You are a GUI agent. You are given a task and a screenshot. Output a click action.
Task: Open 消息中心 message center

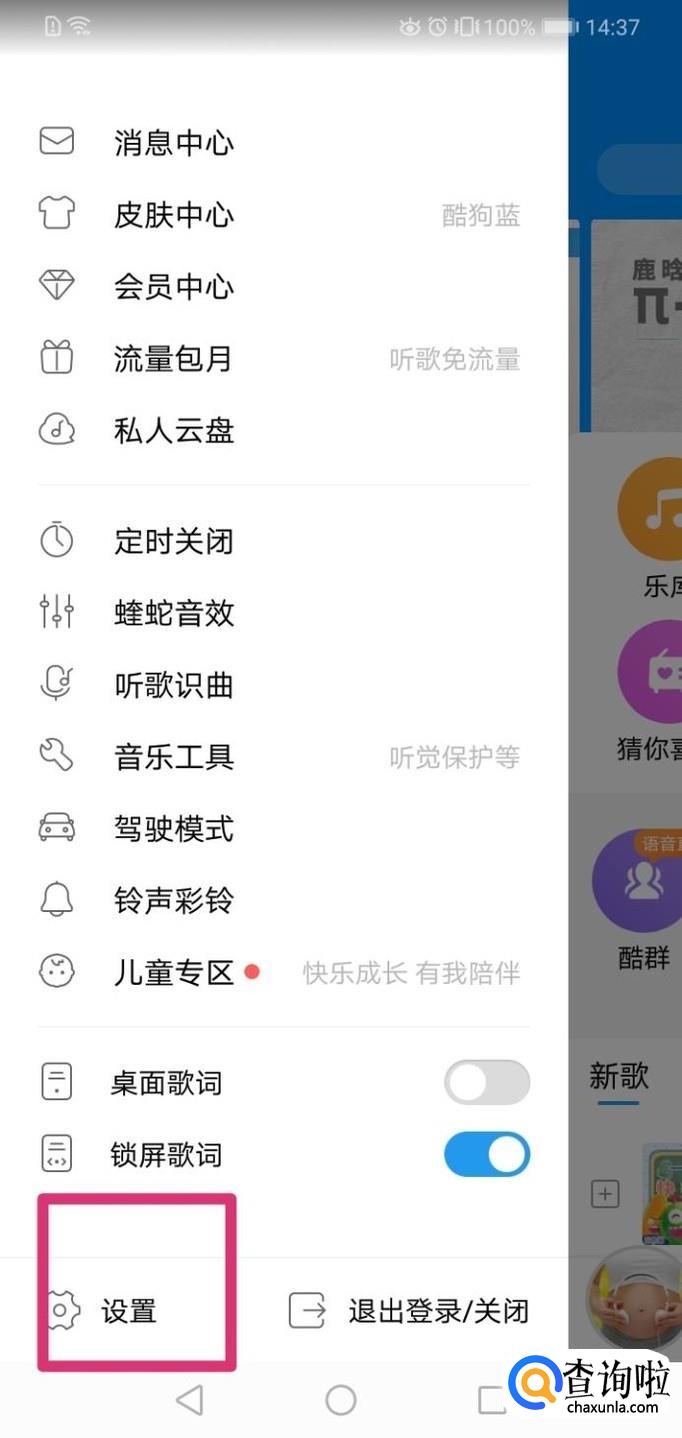point(173,143)
